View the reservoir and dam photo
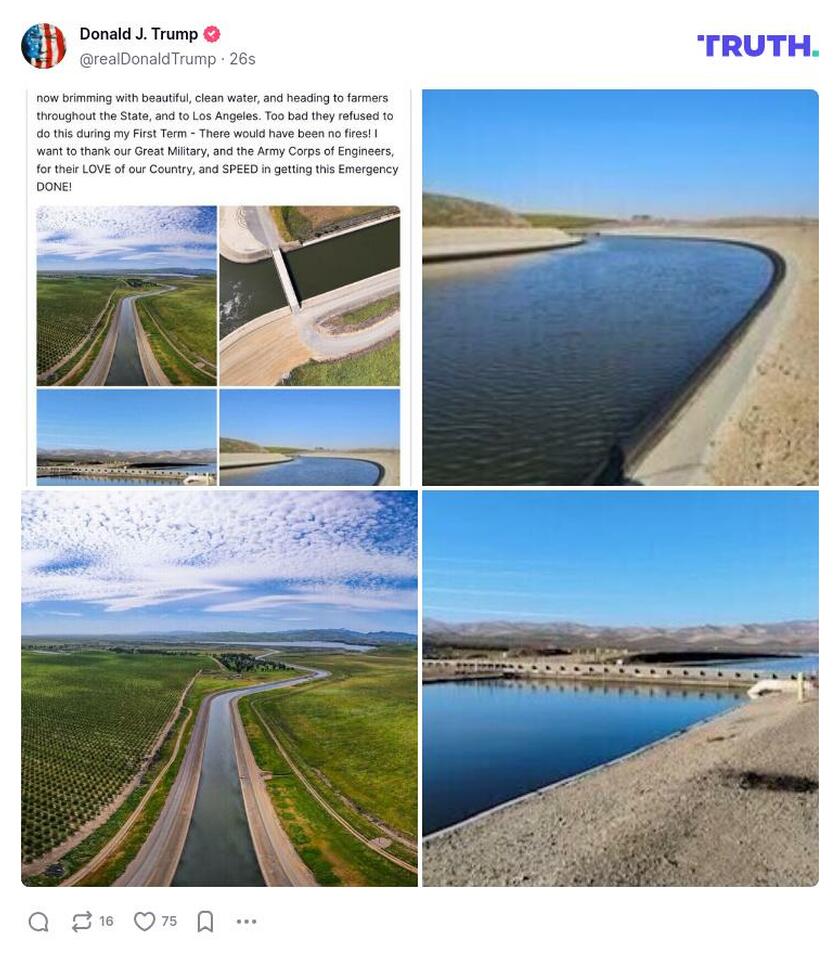Image resolution: width=840 pixels, height=960 pixels. coord(620,688)
